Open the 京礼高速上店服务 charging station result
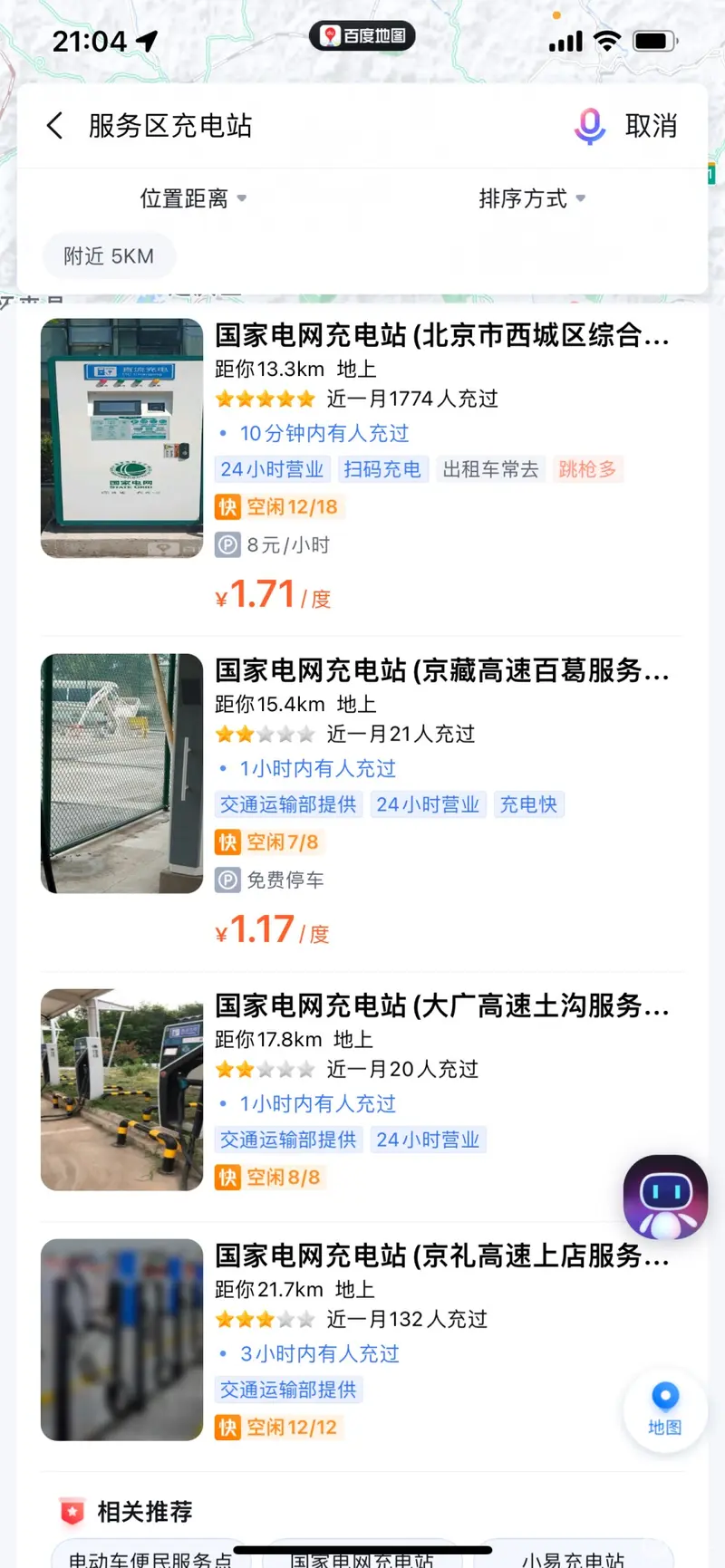Image resolution: width=725 pixels, height=1568 pixels. point(441,1256)
